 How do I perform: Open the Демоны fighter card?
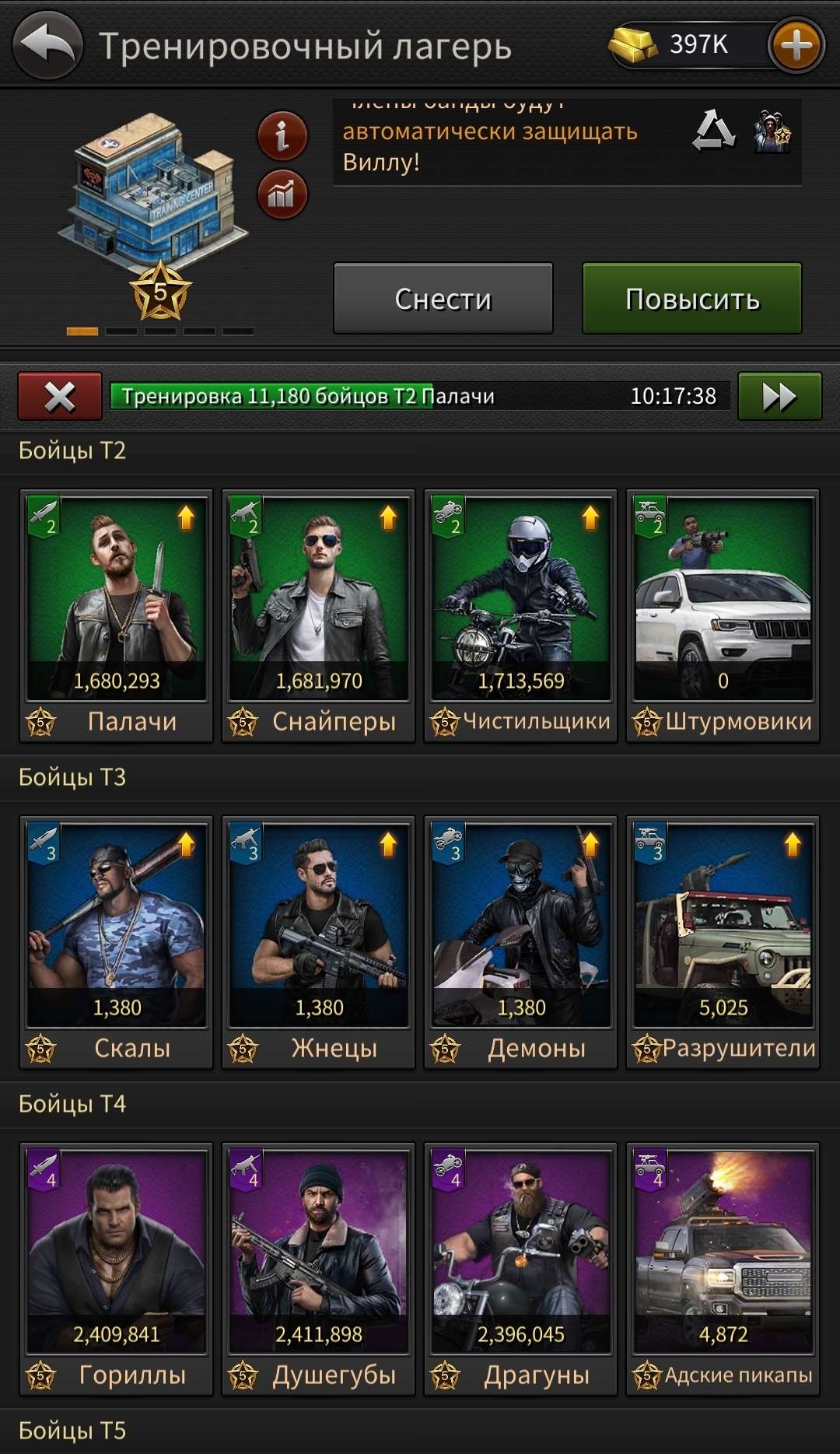[x=521, y=942]
